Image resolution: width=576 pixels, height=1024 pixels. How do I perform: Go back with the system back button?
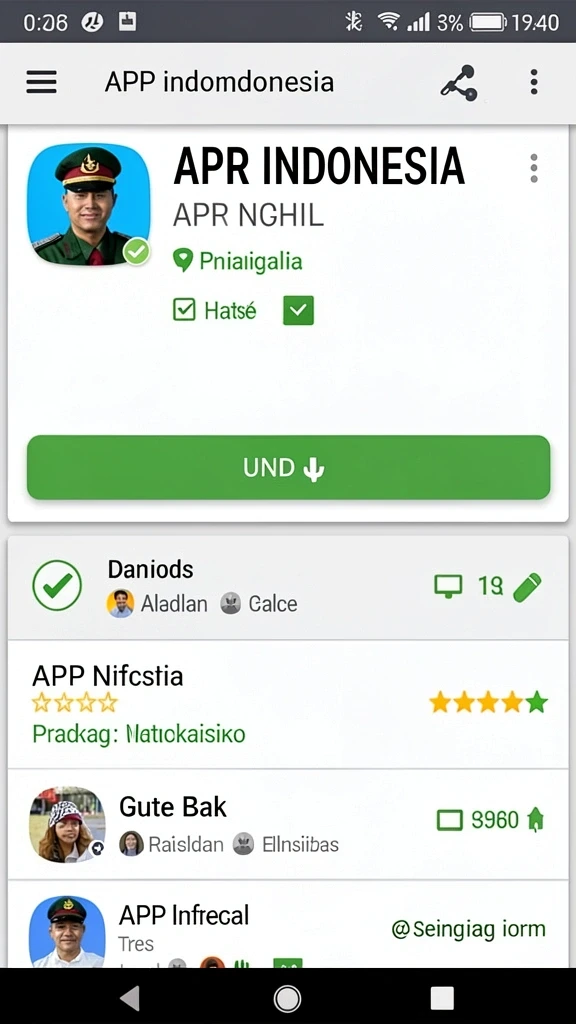(131, 998)
